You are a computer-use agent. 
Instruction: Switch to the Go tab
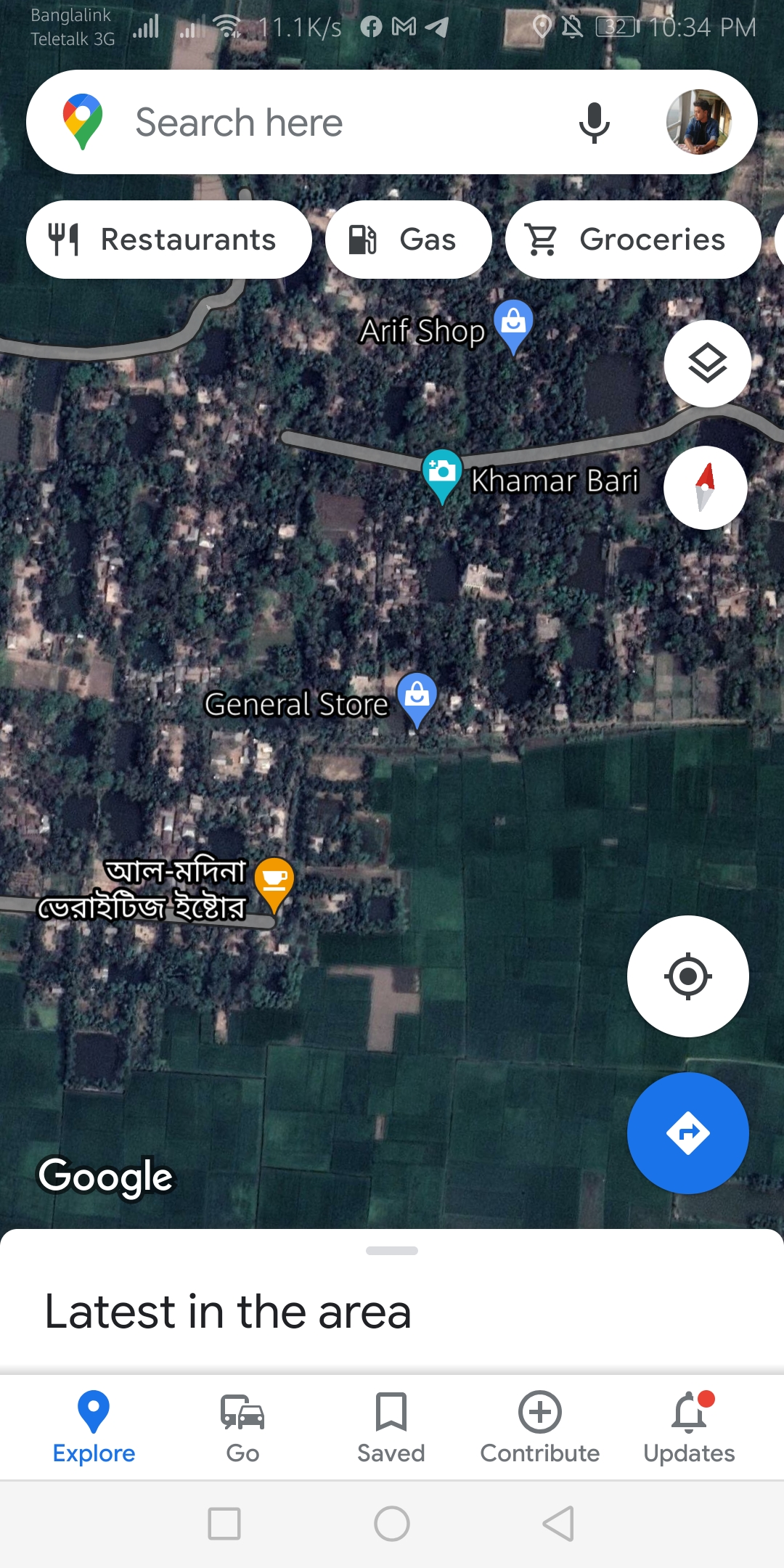[x=242, y=1427]
